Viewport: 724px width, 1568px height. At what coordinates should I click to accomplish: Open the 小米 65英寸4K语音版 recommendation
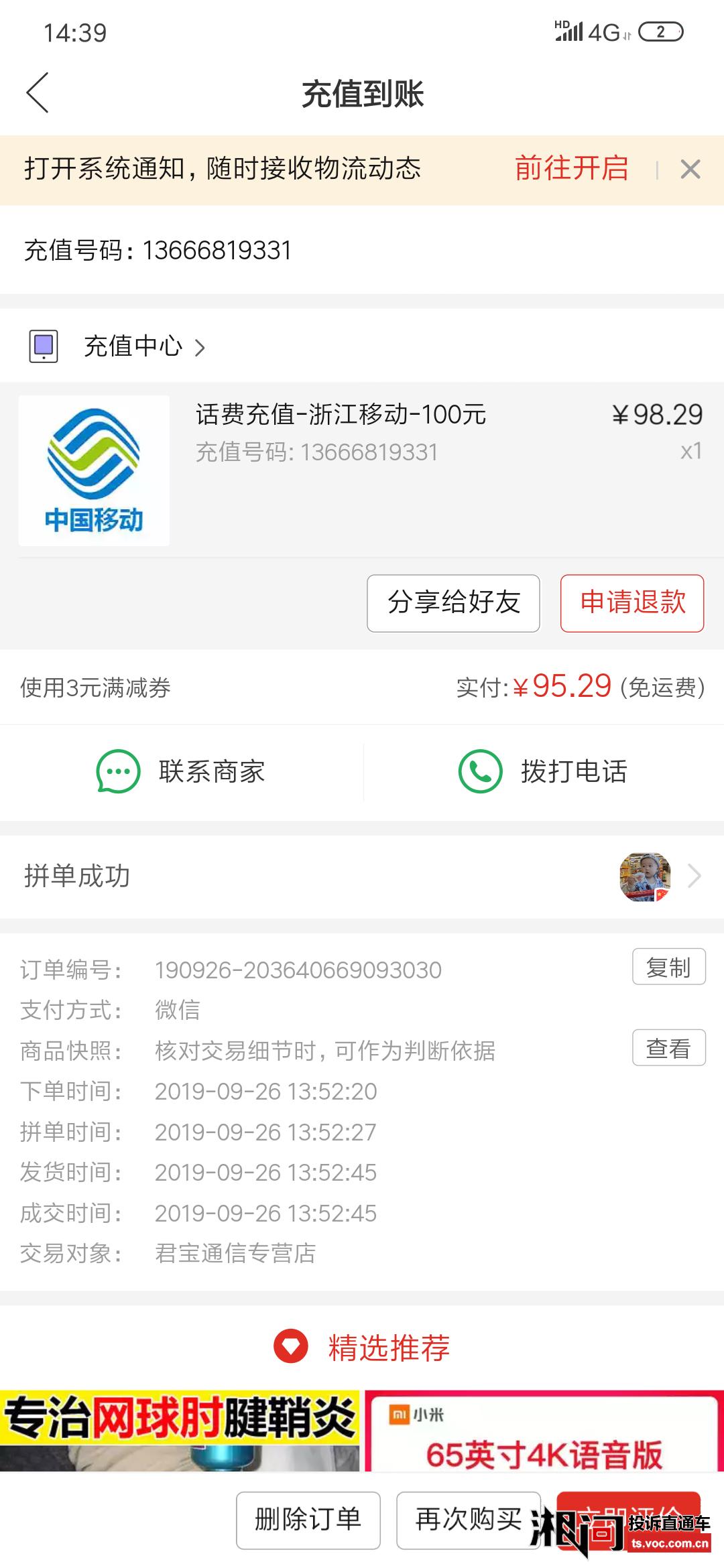coord(544,1432)
